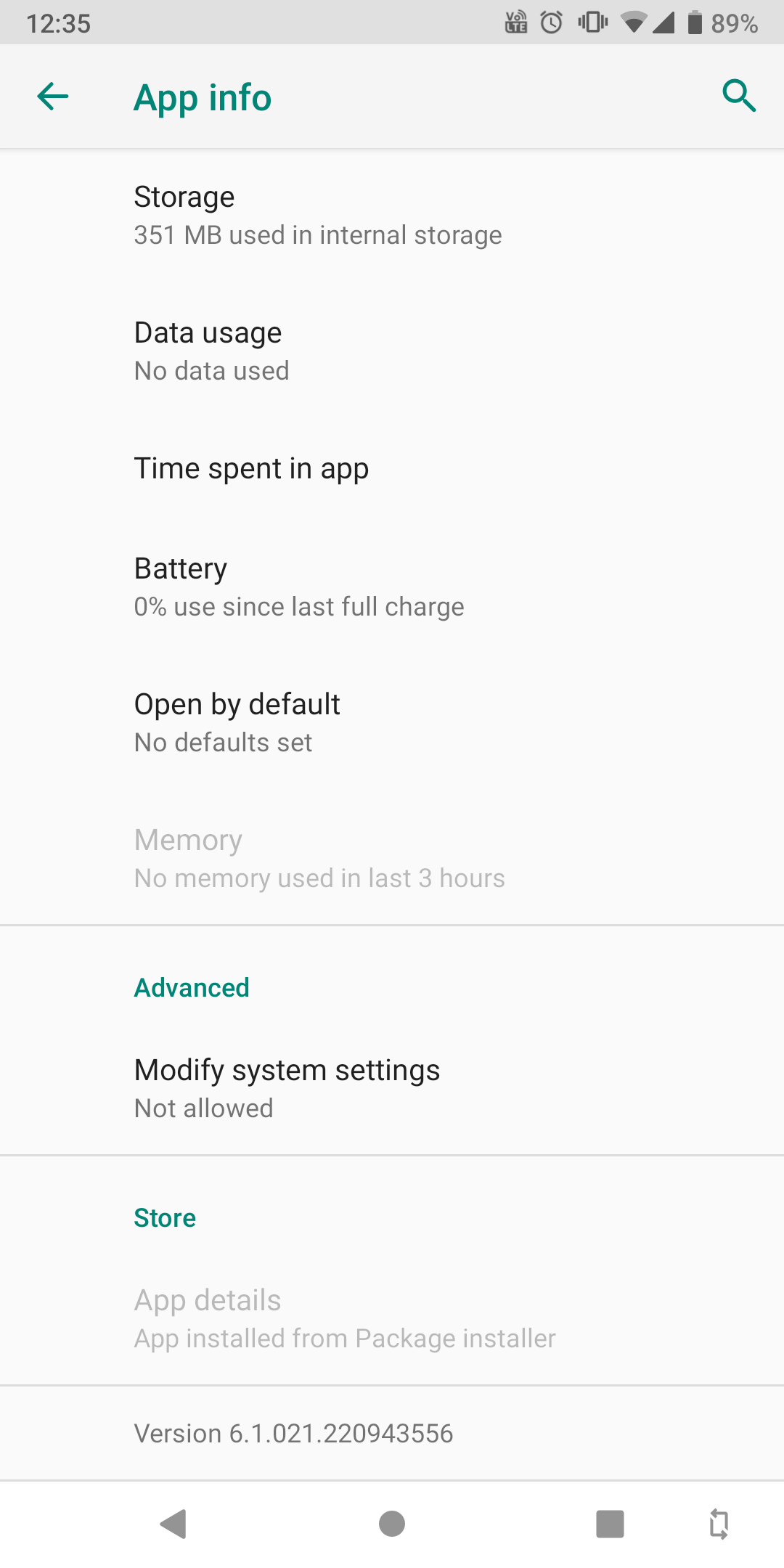
Task: Open the search icon in App info
Action: [x=739, y=96]
